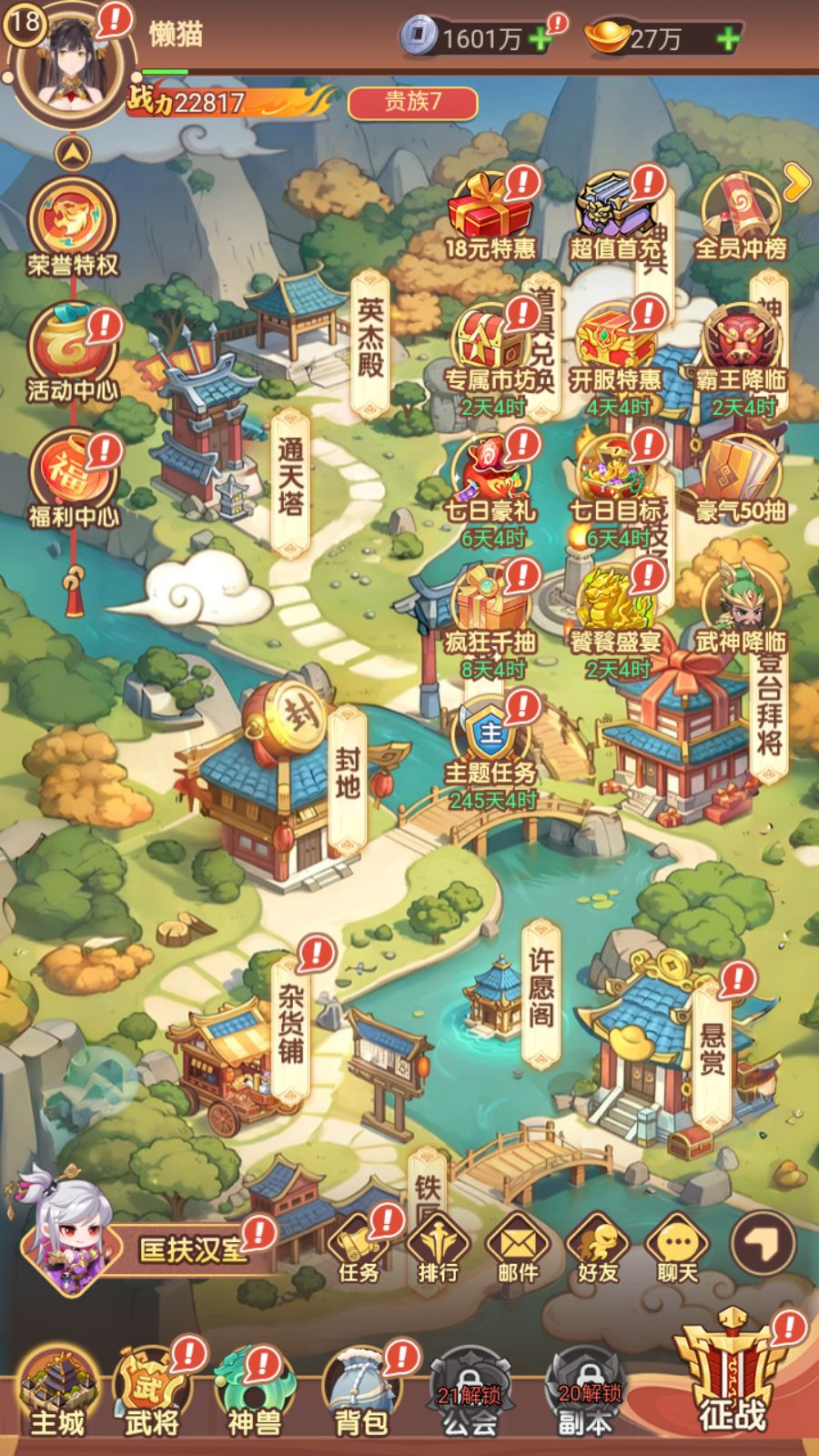Viewport: 819px width, 1456px height.
Task: Open the 任务 quests icon
Action: (x=359, y=1249)
